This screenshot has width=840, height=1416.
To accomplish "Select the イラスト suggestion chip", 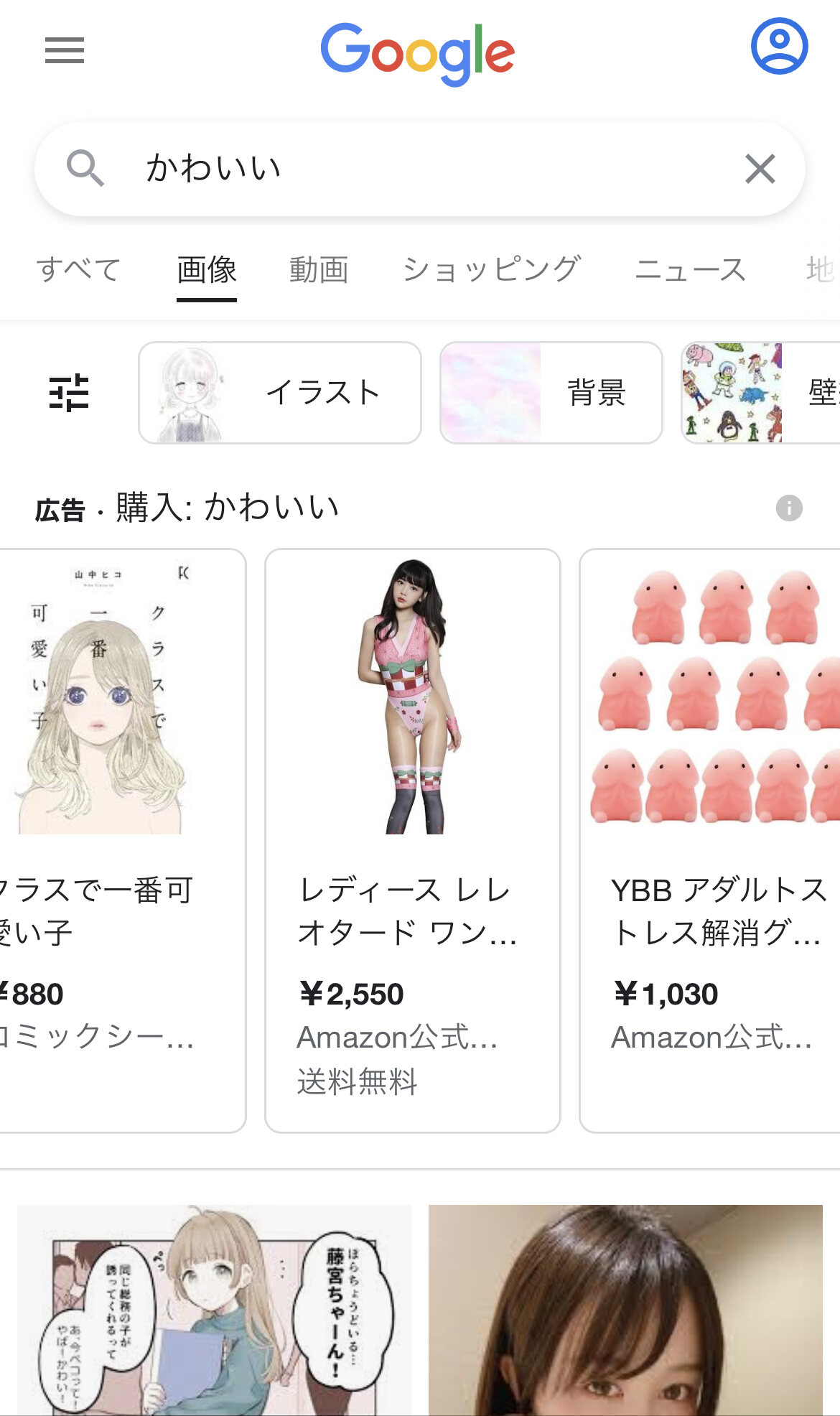I will click(279, 393).
